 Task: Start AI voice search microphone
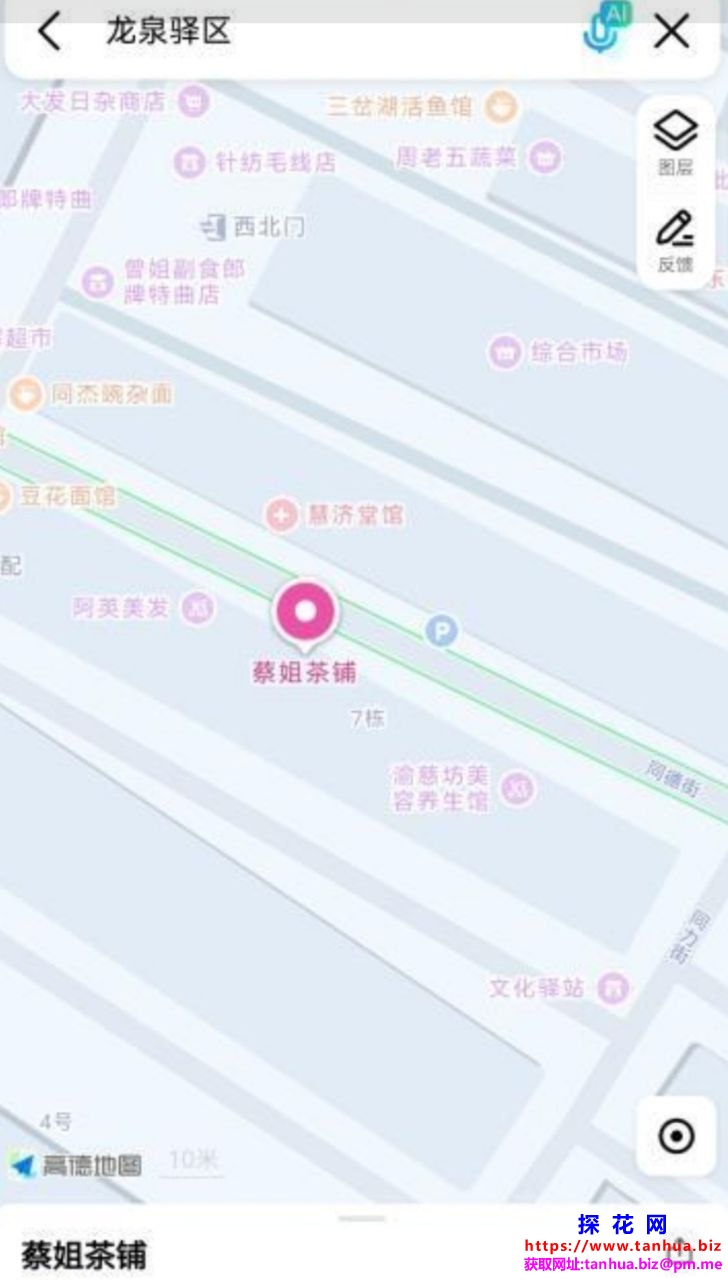point(602,31)
